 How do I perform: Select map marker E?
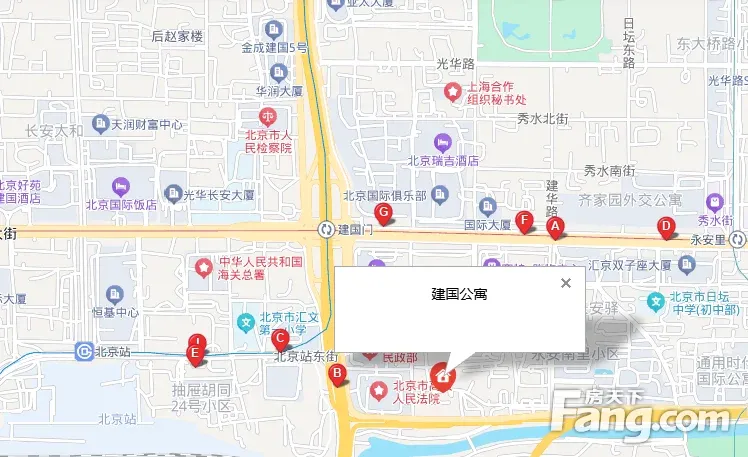(195, 355)
